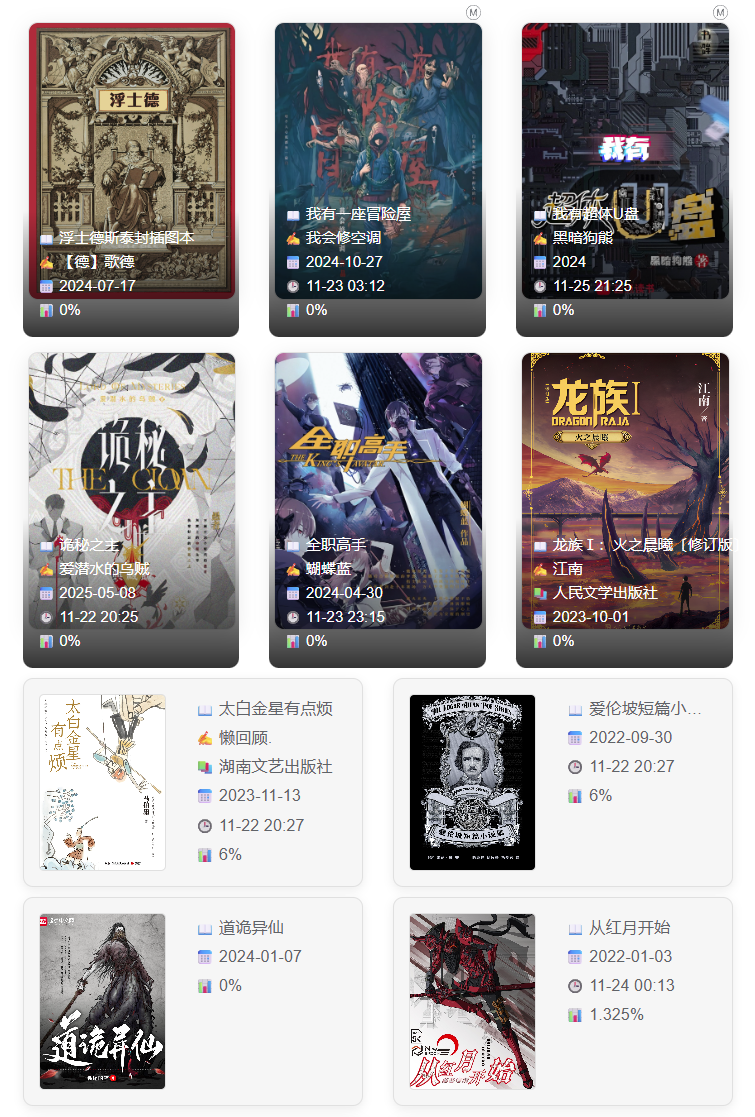Viewport: 755px width, 1117px height.
Task: Open the 我有一座冒险屋 book card
Action: (378, 160)
